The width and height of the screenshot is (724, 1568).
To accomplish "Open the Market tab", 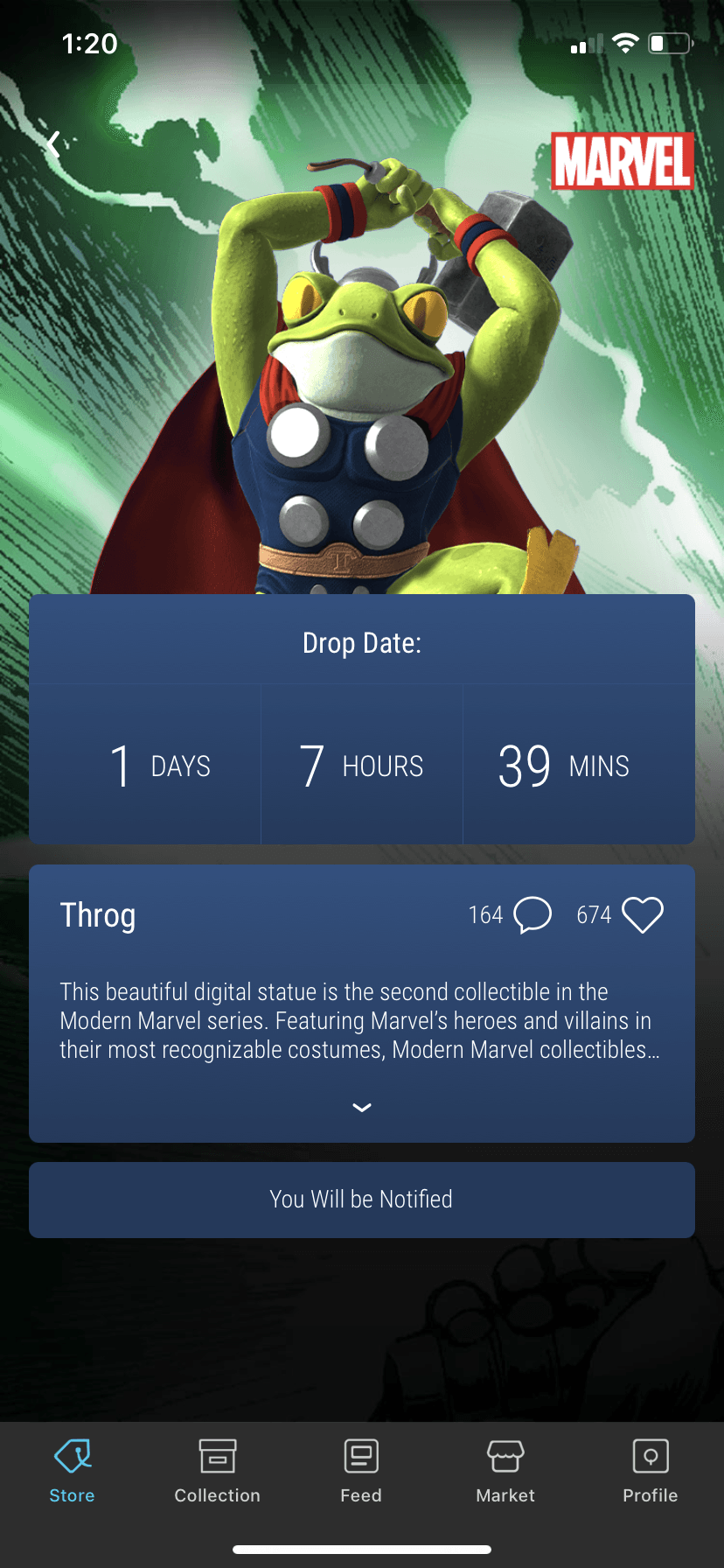I will pyautogui.click(x=505, y=1471).
